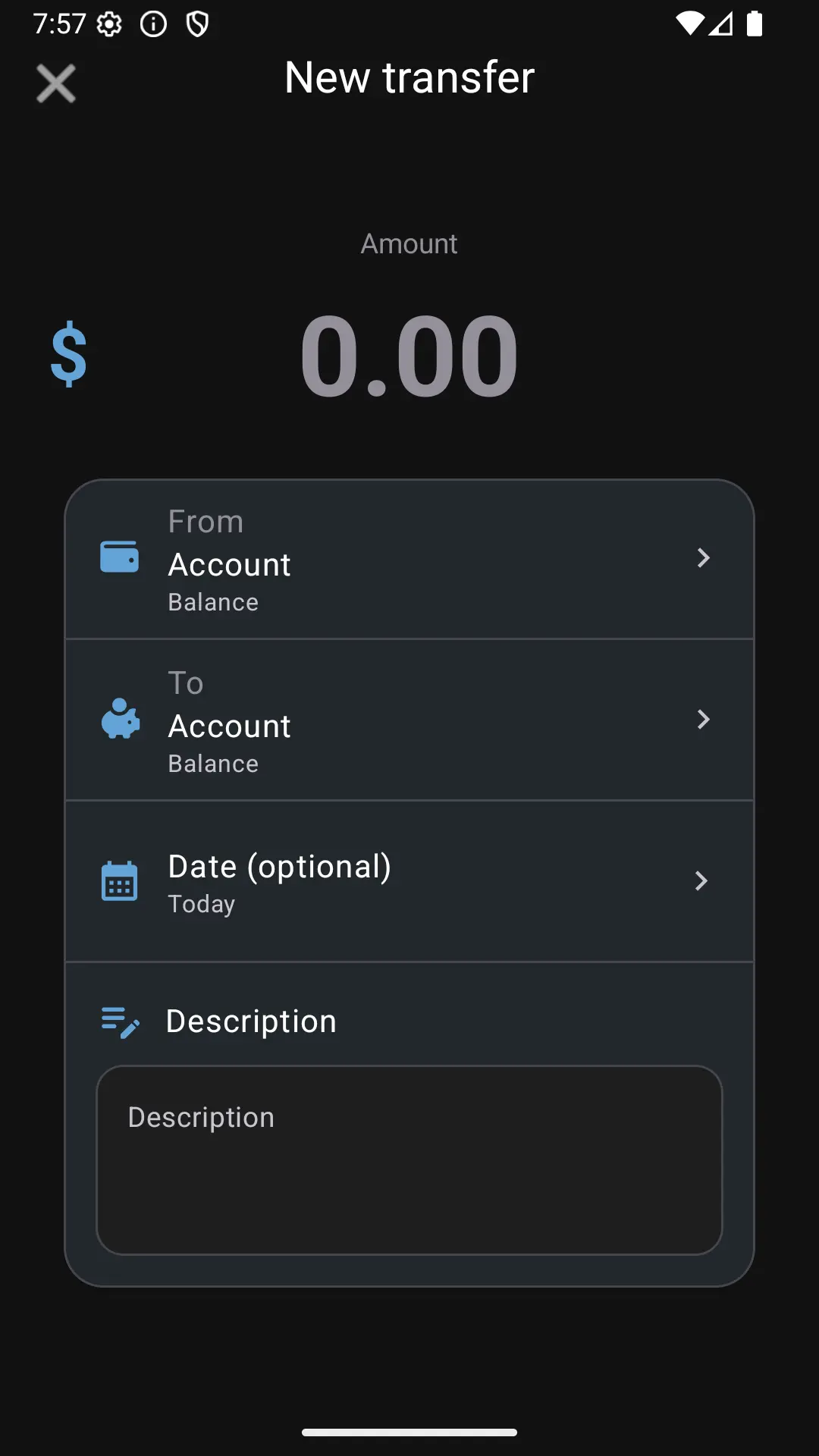Click the shield icon in the status bar

click(196, 24)
